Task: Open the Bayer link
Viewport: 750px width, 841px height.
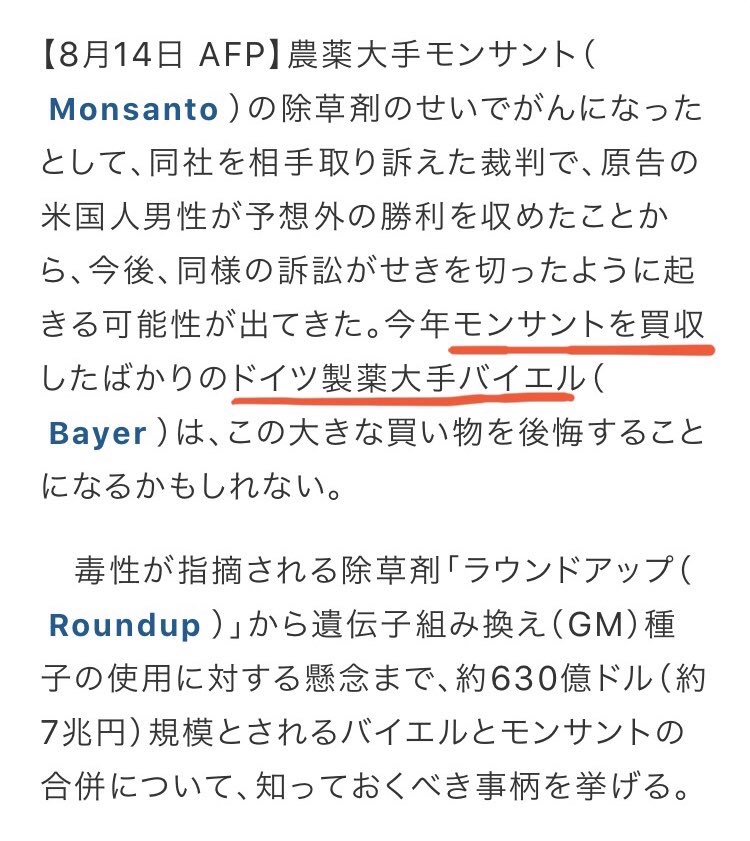Action: 97,433
